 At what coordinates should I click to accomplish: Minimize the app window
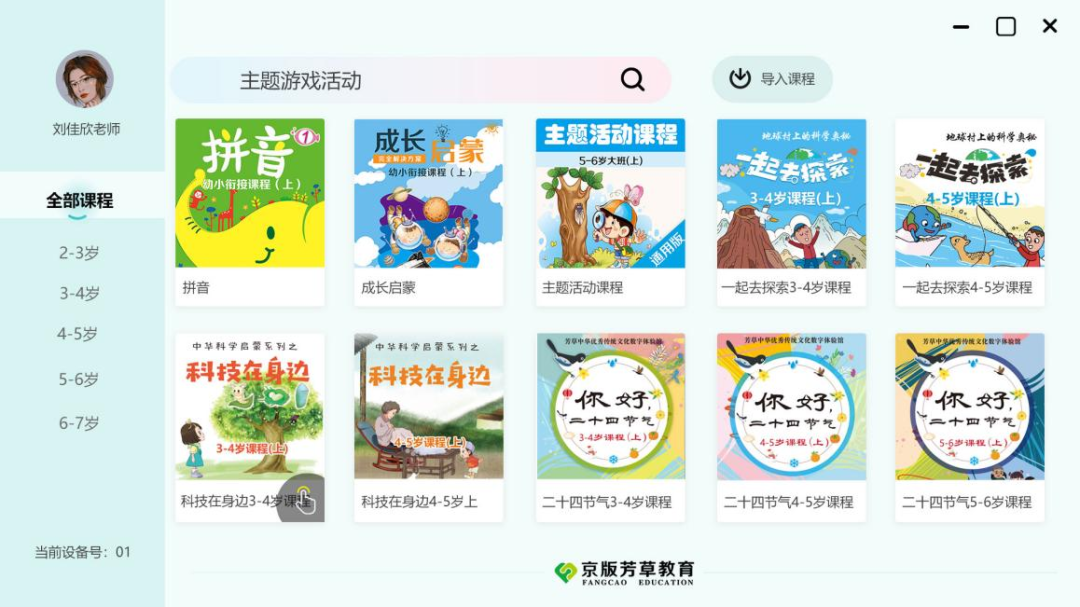click(x=961, y=27)
